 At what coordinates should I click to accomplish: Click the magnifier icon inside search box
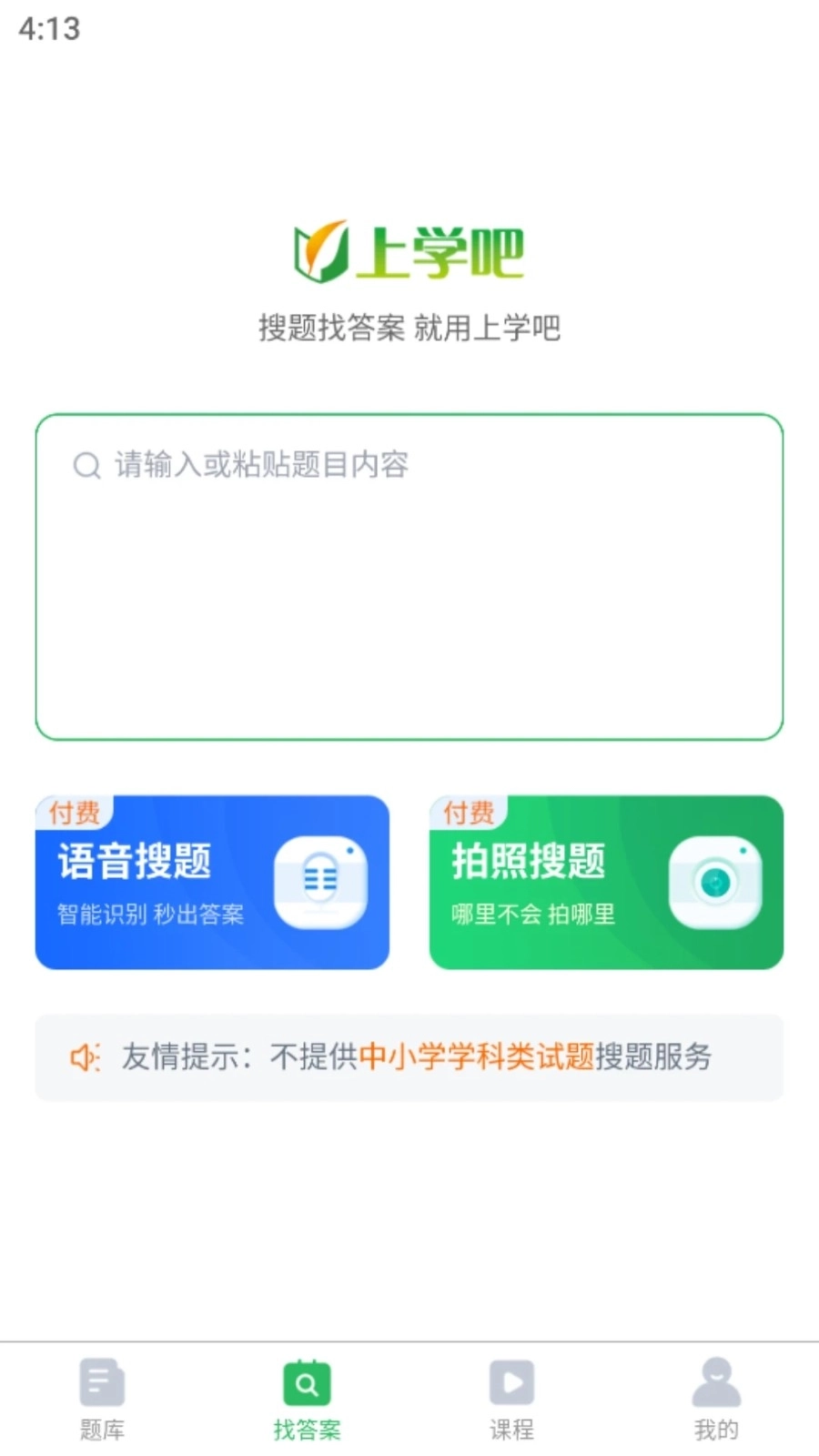pos(86,465)
